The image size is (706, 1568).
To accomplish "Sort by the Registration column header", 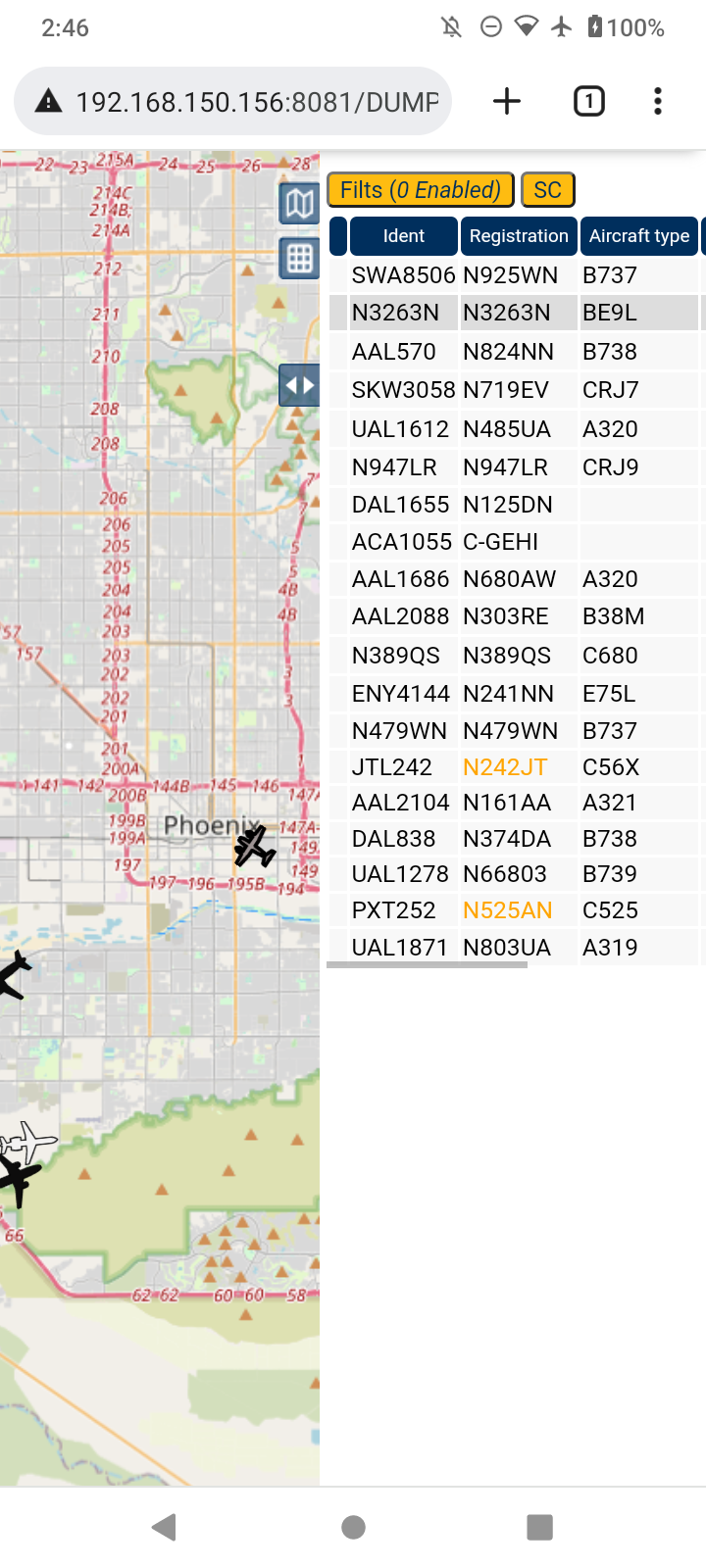I will click(x=519, y=236).
